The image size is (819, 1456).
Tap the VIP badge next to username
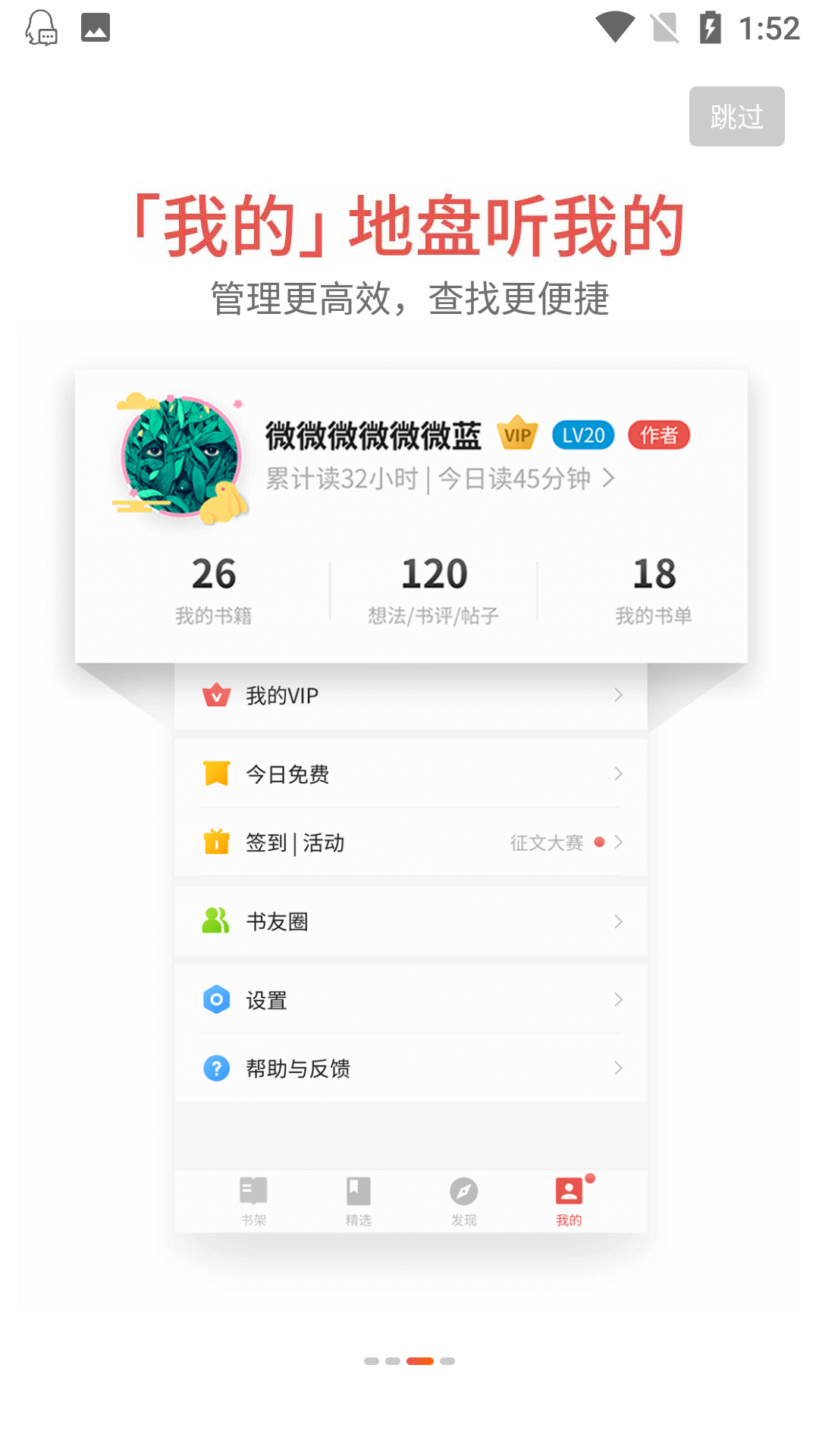pos(516,435)
